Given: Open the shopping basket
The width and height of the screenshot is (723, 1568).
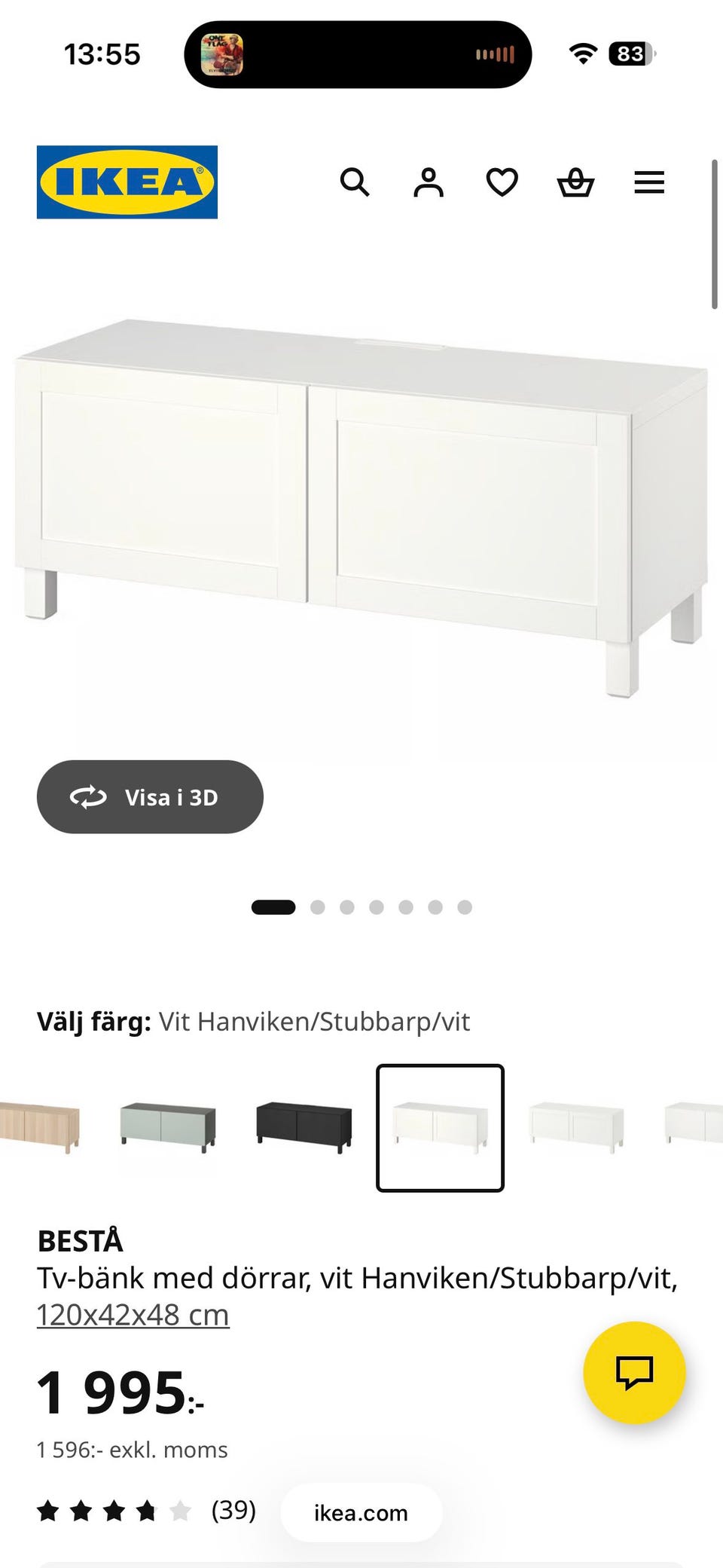Looking at the screenshot, I should coord(575,182).
